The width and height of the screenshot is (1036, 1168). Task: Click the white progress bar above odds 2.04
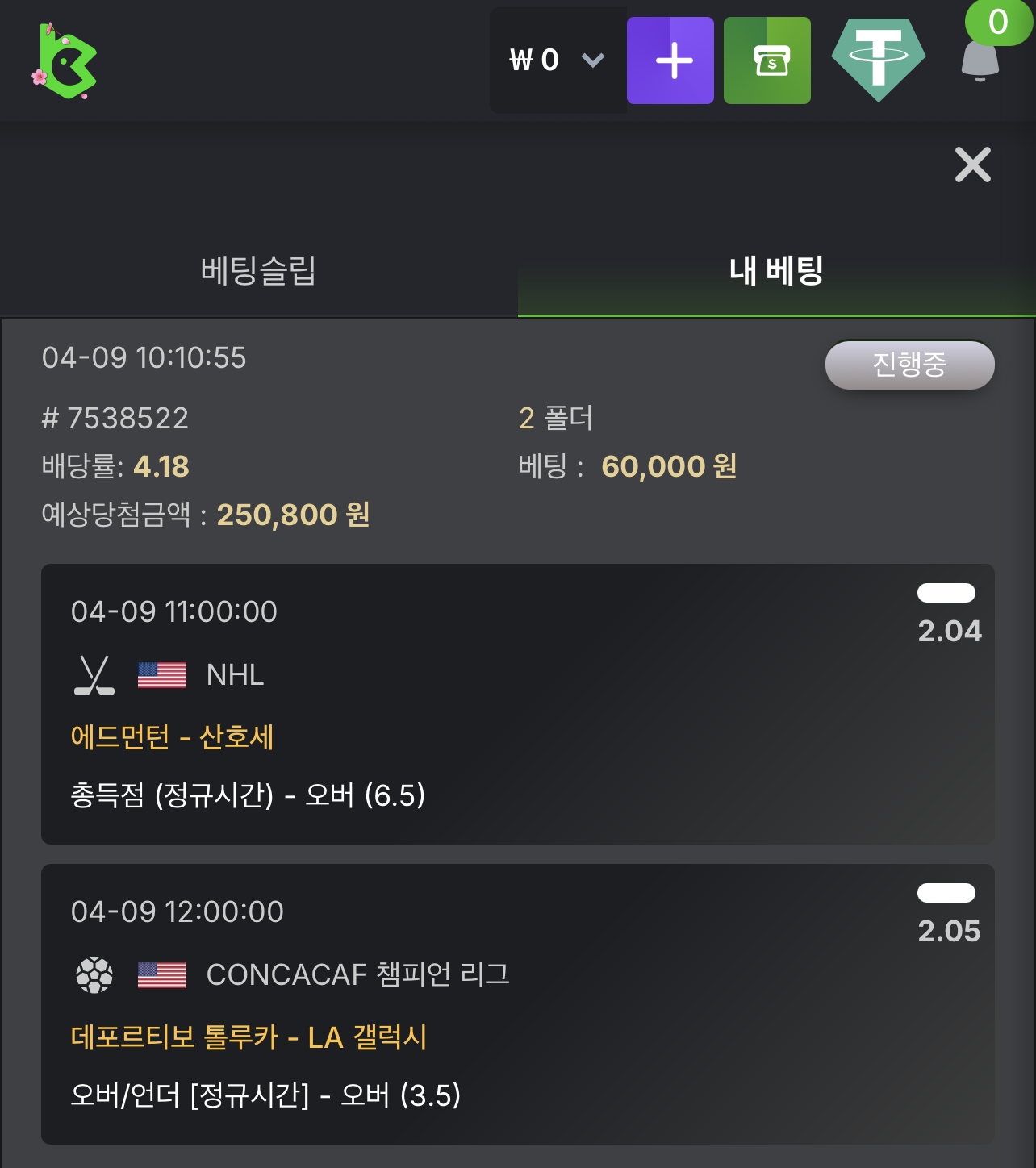pos(947,593)
